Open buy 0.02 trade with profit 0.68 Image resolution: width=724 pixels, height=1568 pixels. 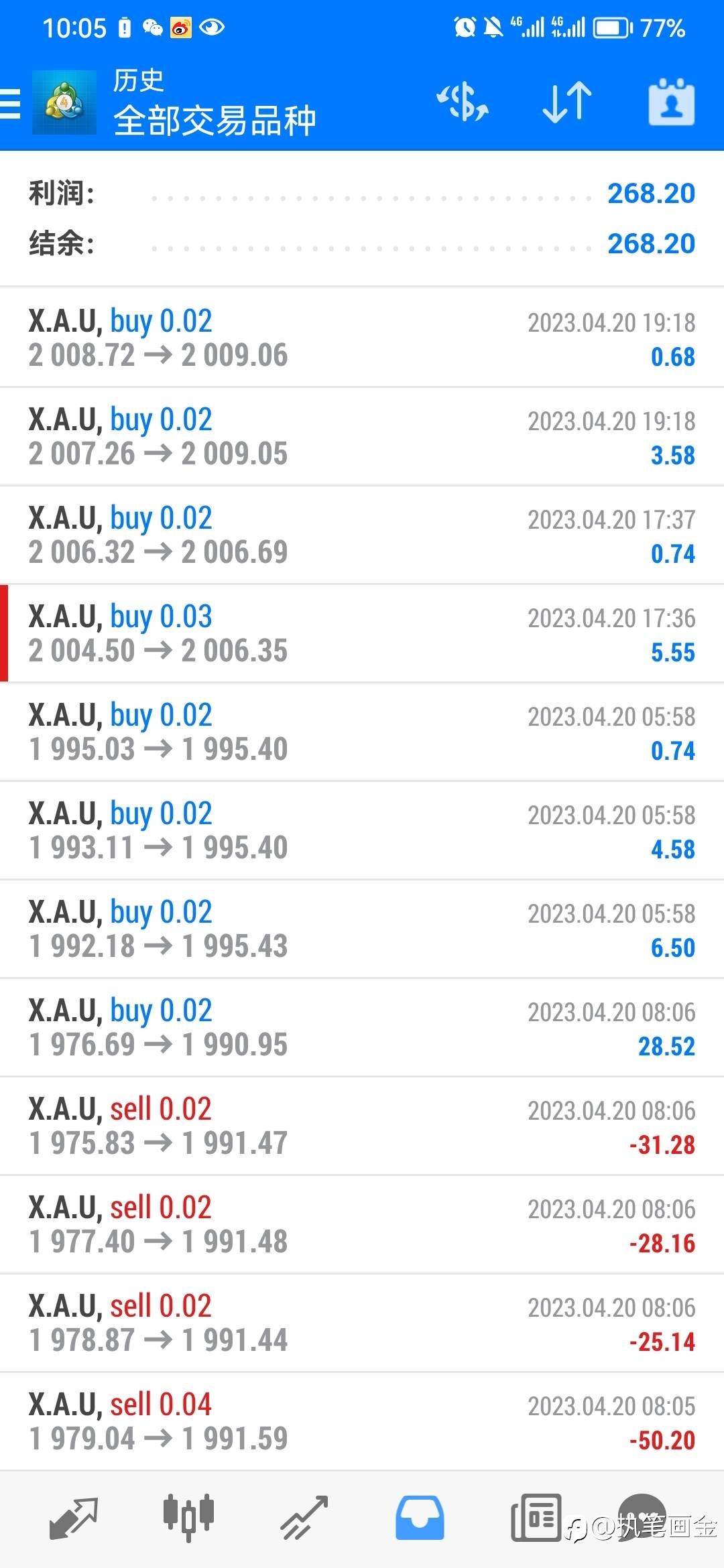(362, 338)
